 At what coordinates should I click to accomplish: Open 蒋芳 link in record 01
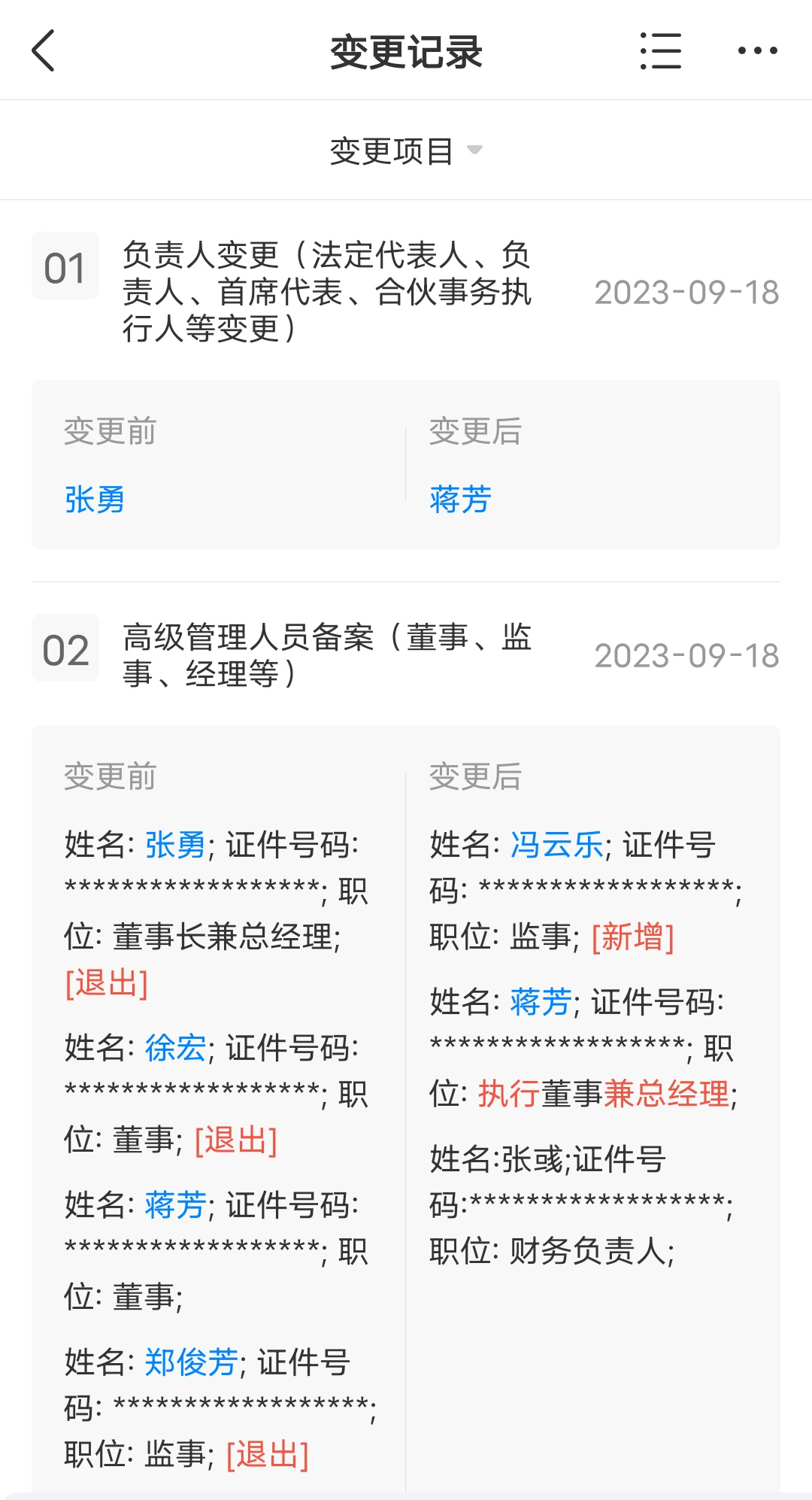click(x=460, y=499)
